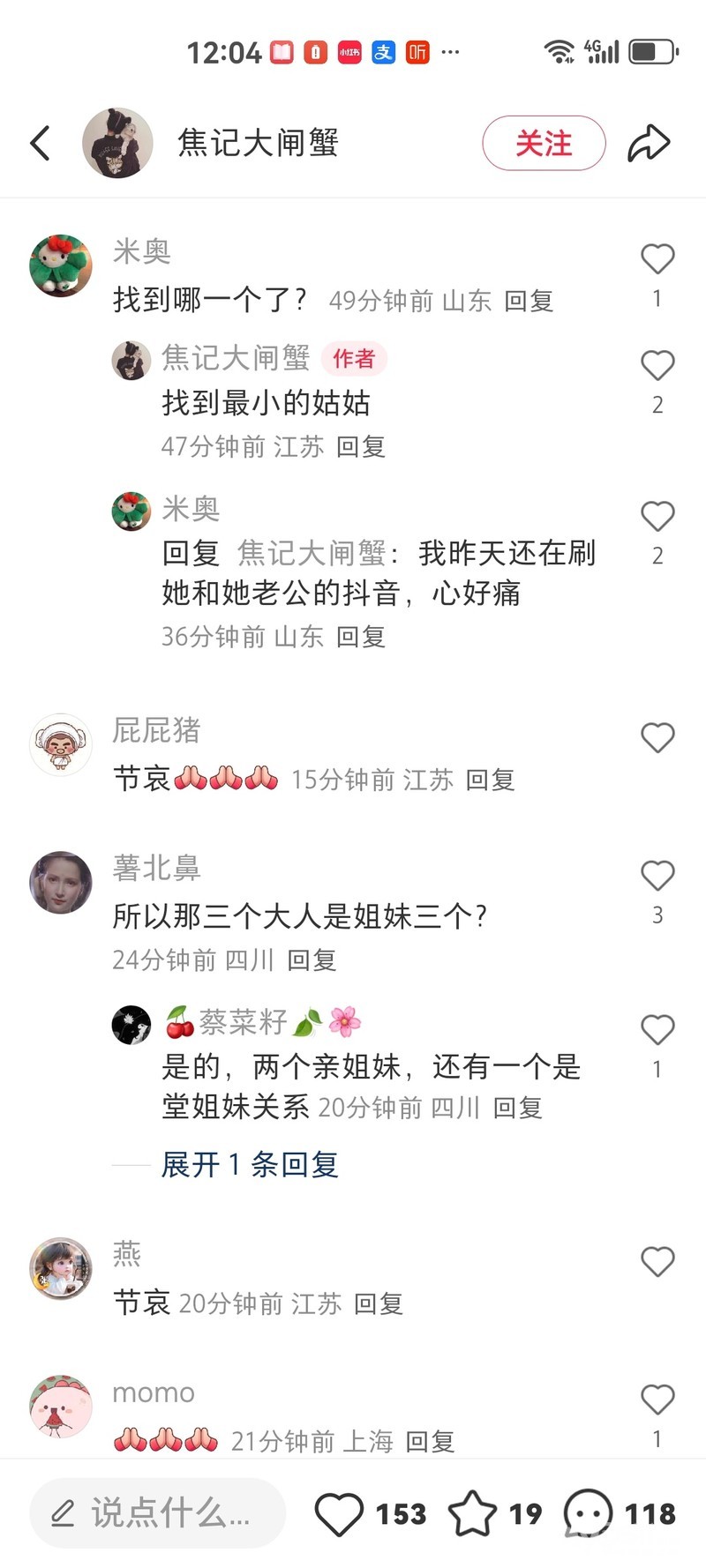Open 焦记大闸蟹's profile avatar in header
The width and height of the screenshot is (706, 1568).
pos(117,143)
